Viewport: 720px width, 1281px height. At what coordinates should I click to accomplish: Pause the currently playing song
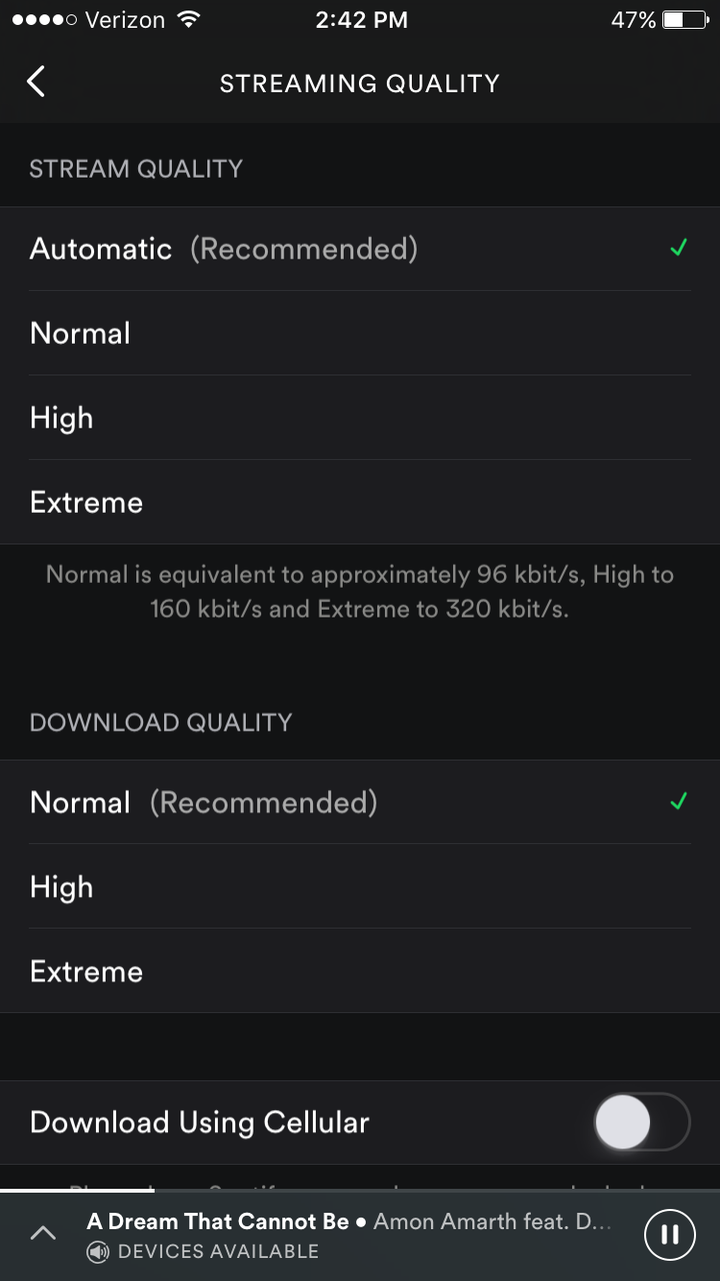tap(669, 1235)
